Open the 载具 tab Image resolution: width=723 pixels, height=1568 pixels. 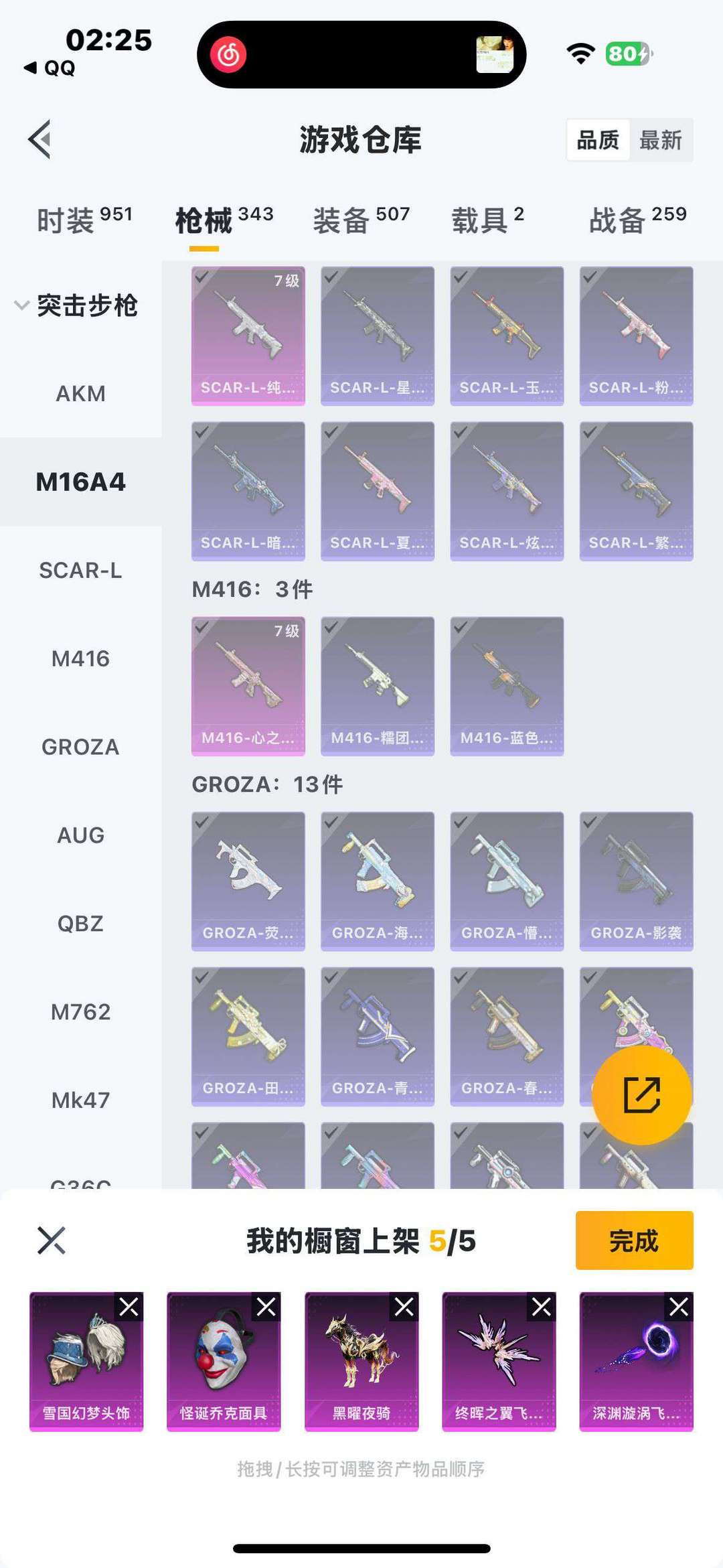(487, 220)
